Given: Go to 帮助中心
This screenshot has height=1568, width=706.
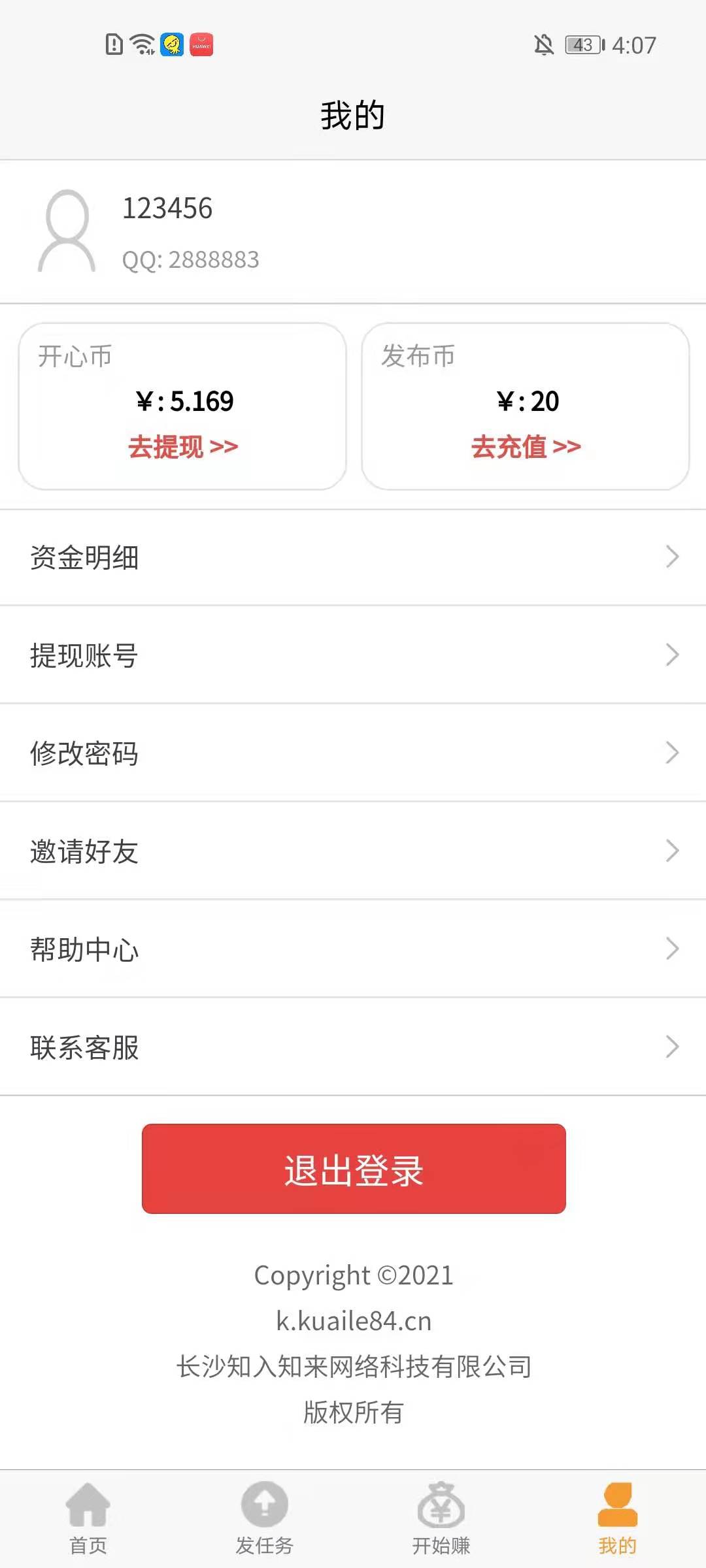Looking at the screenshot, I should pos(353,949).
